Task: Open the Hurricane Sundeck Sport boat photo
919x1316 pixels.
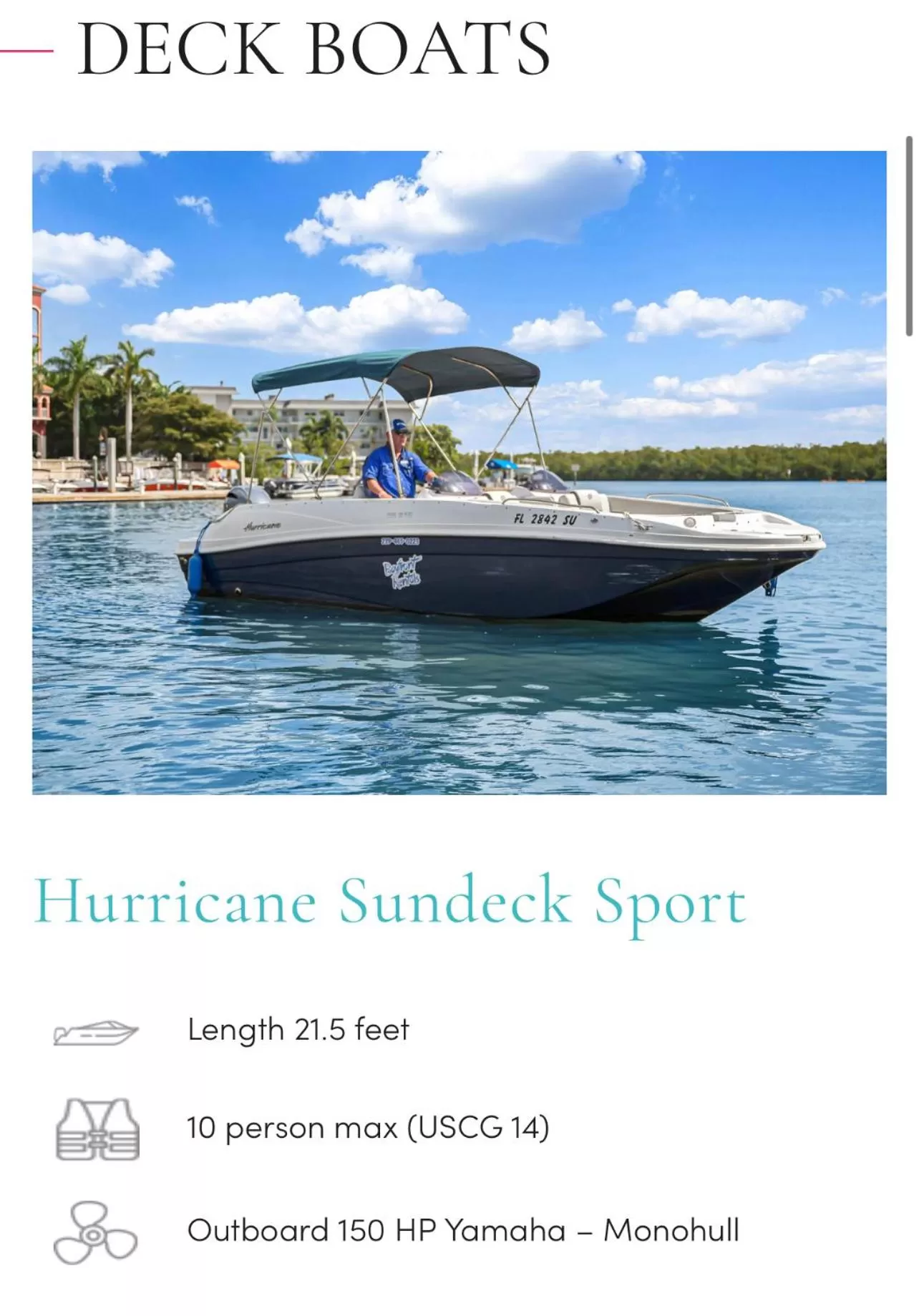Action: point(459,472)
